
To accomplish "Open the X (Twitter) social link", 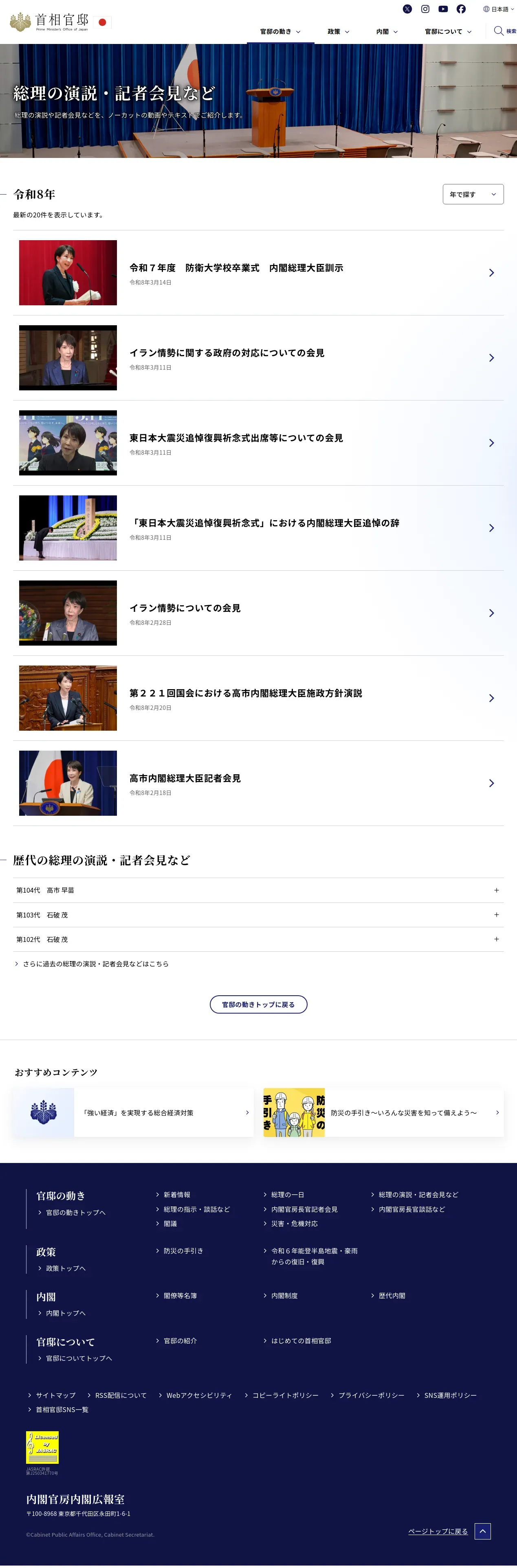I will (407, 9).
